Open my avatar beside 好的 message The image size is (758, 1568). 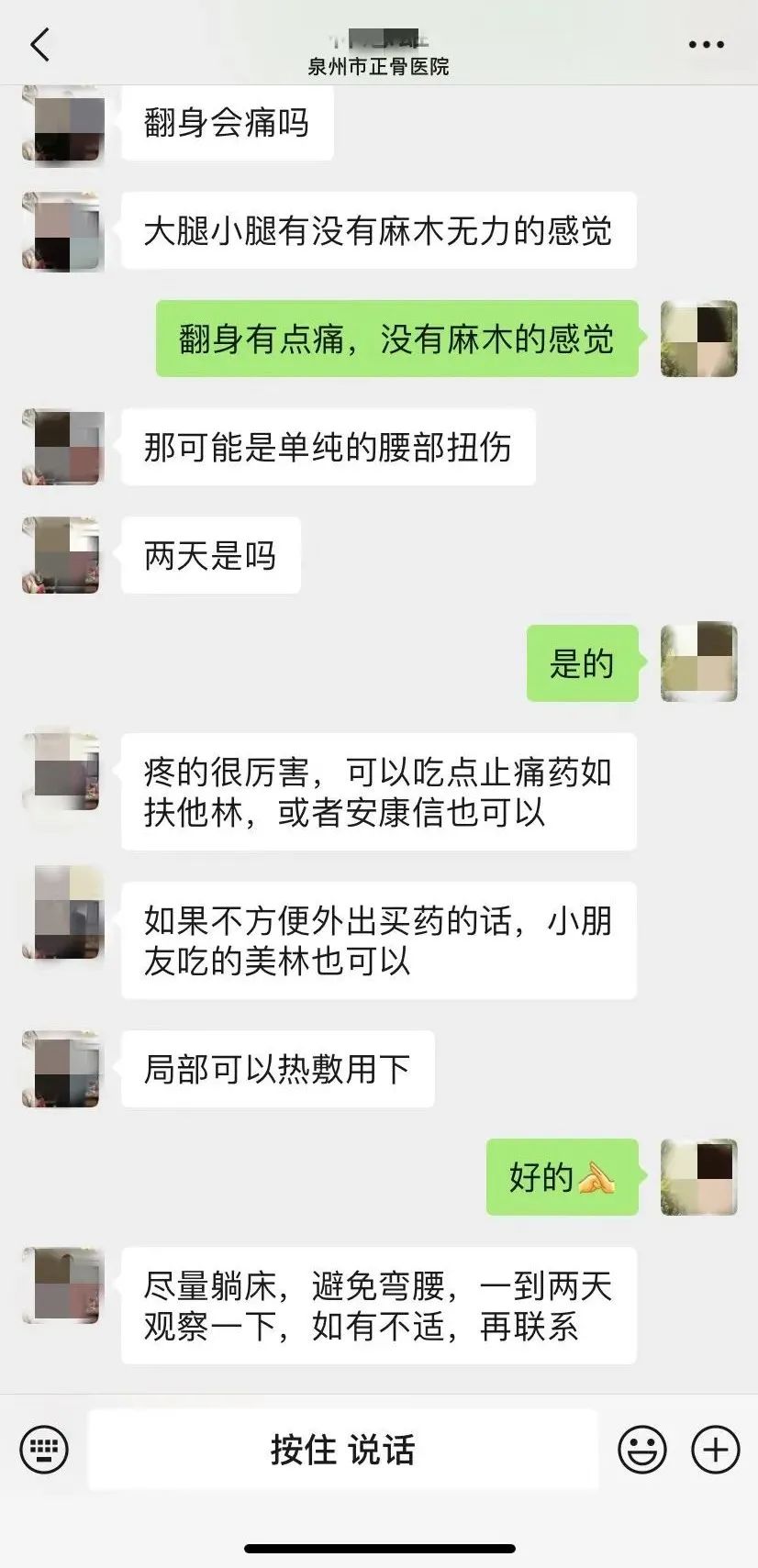698,1177
